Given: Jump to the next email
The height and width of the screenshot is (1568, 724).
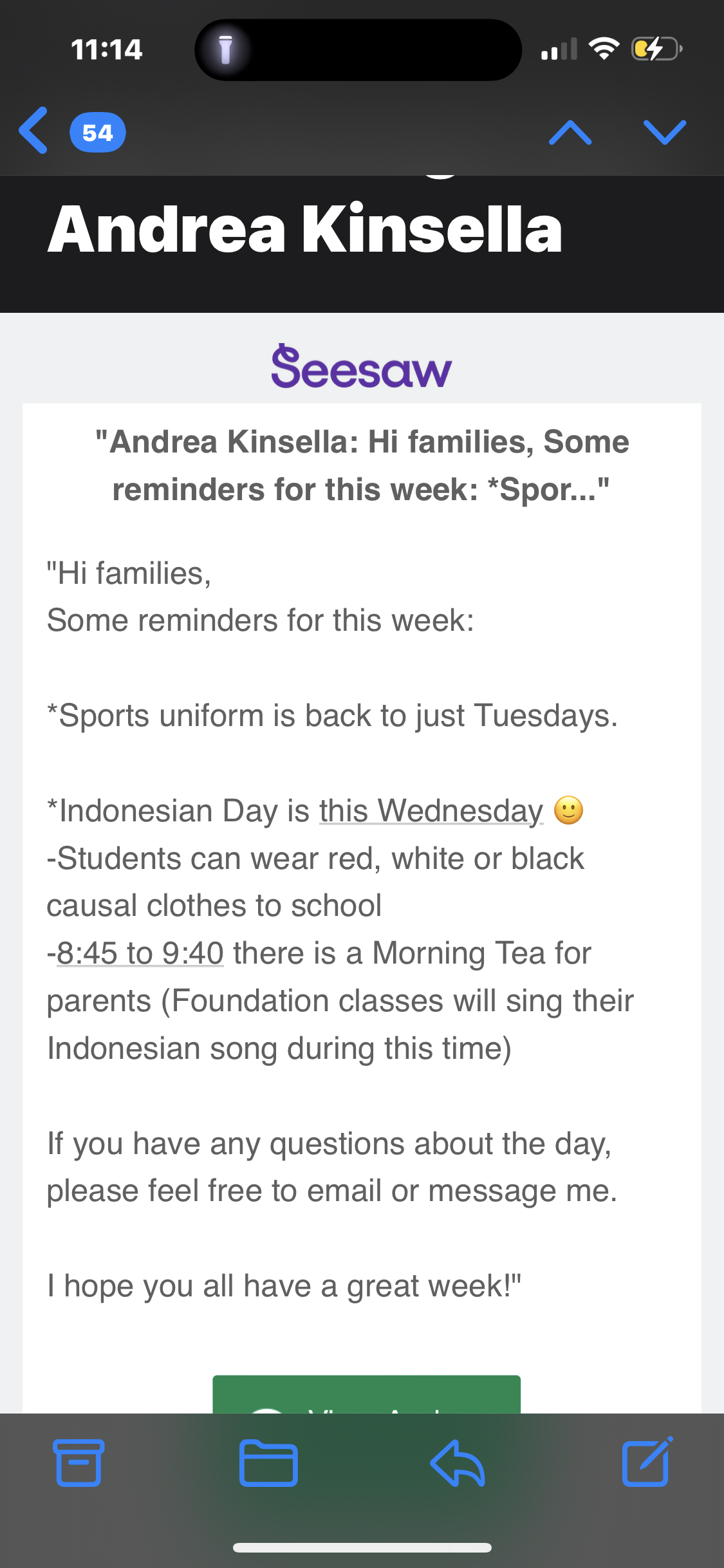Looking at the screenshot, I should (665, 133).
